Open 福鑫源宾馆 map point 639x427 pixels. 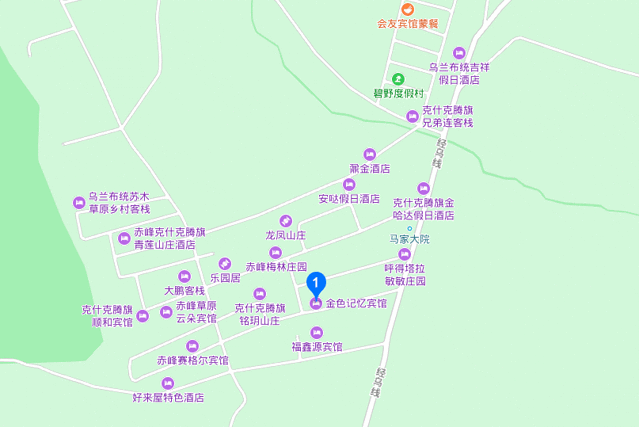click(x=316, y=332)
